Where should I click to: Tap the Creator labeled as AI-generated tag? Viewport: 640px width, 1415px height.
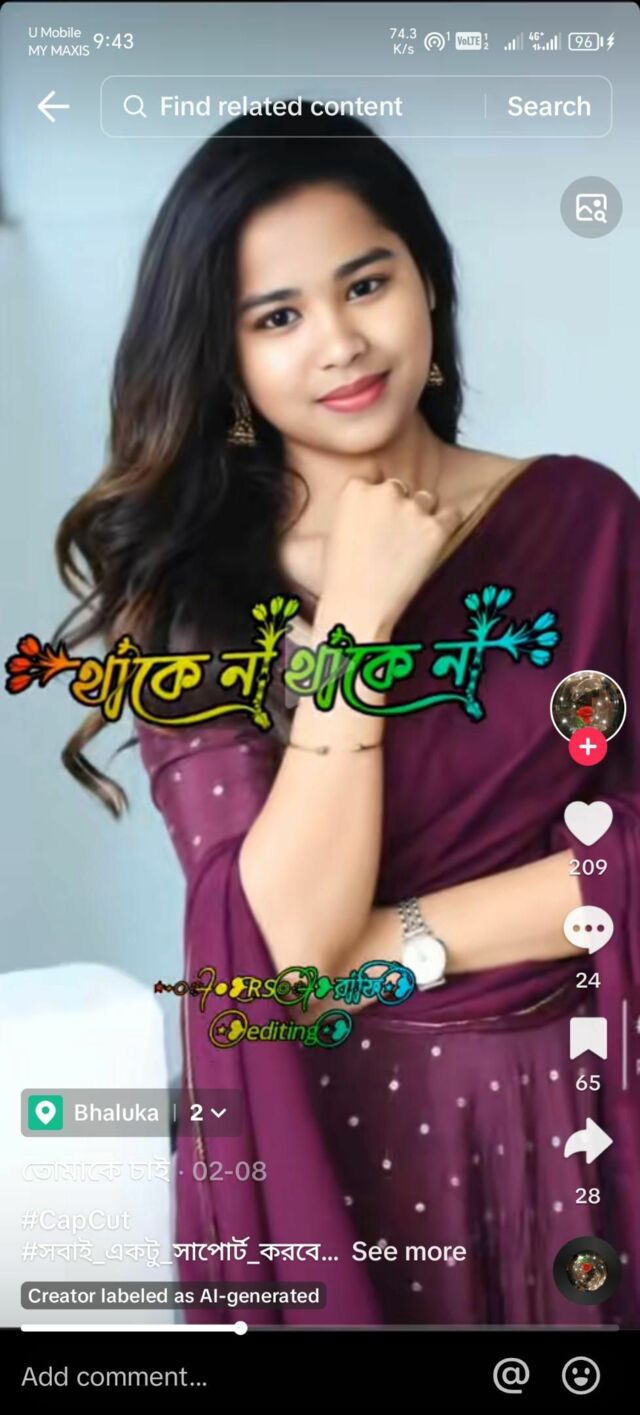click(x=173, y=1295)
